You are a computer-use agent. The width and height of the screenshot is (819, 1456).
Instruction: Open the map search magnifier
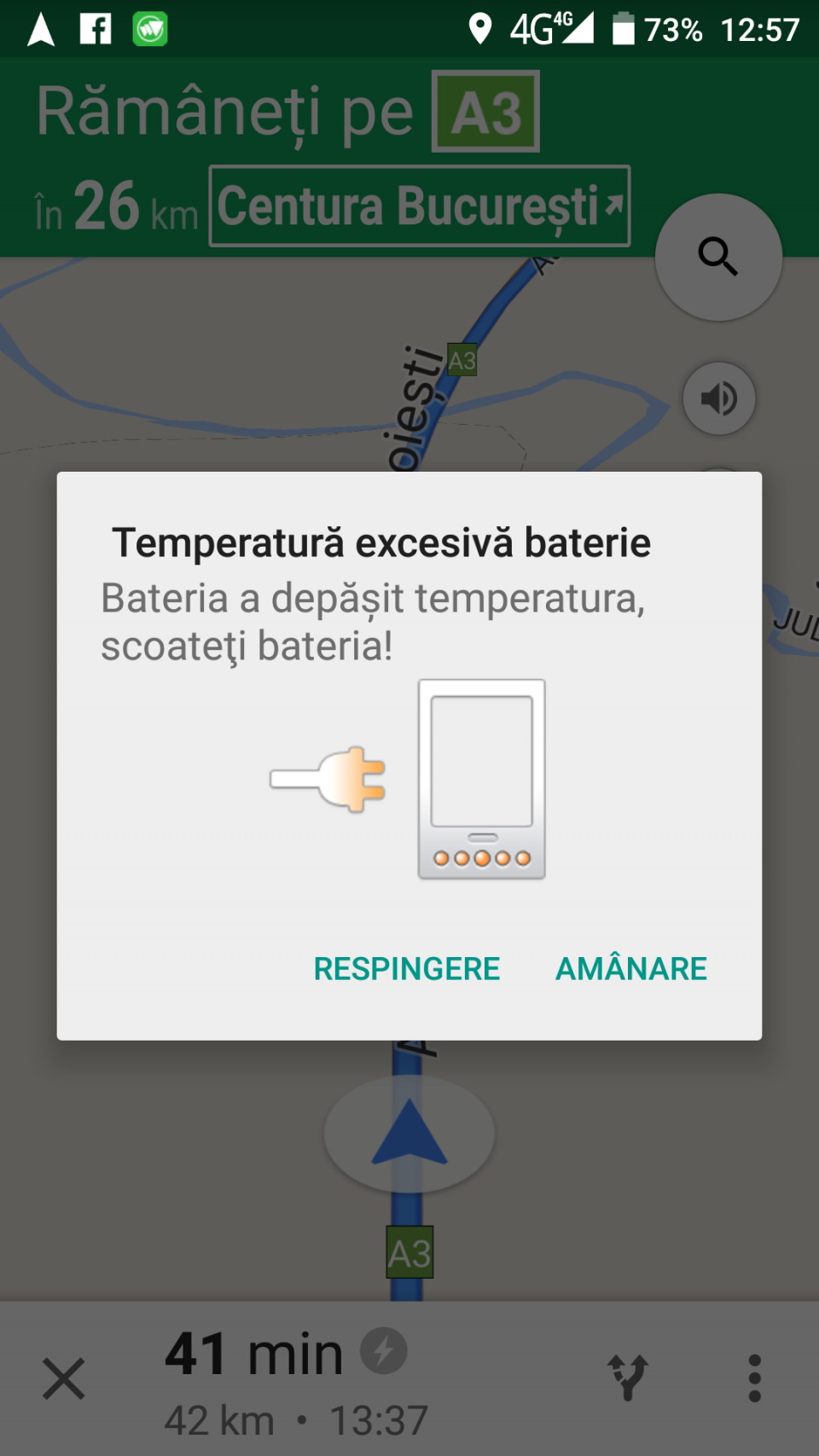(x=718, y=257)
